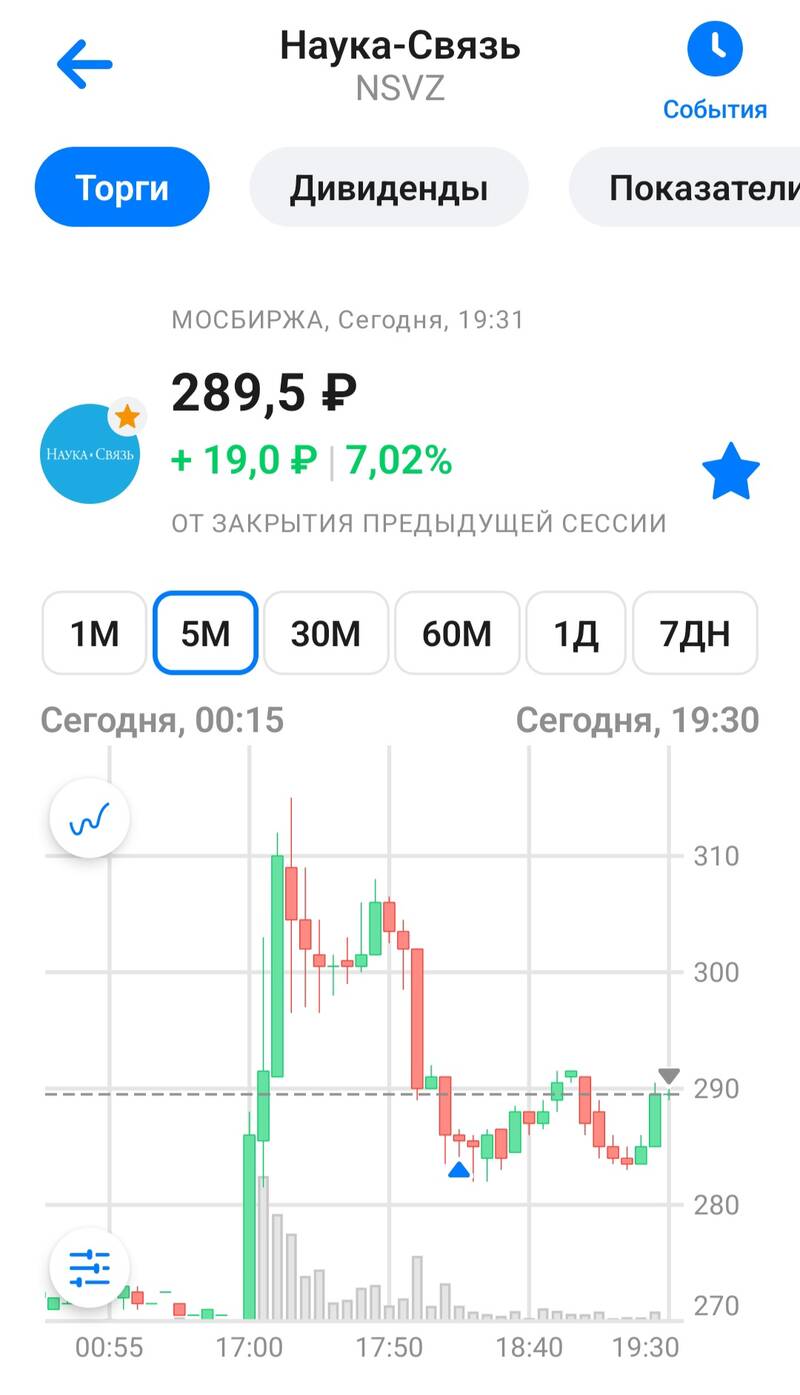Select the 60М interval

458,633
